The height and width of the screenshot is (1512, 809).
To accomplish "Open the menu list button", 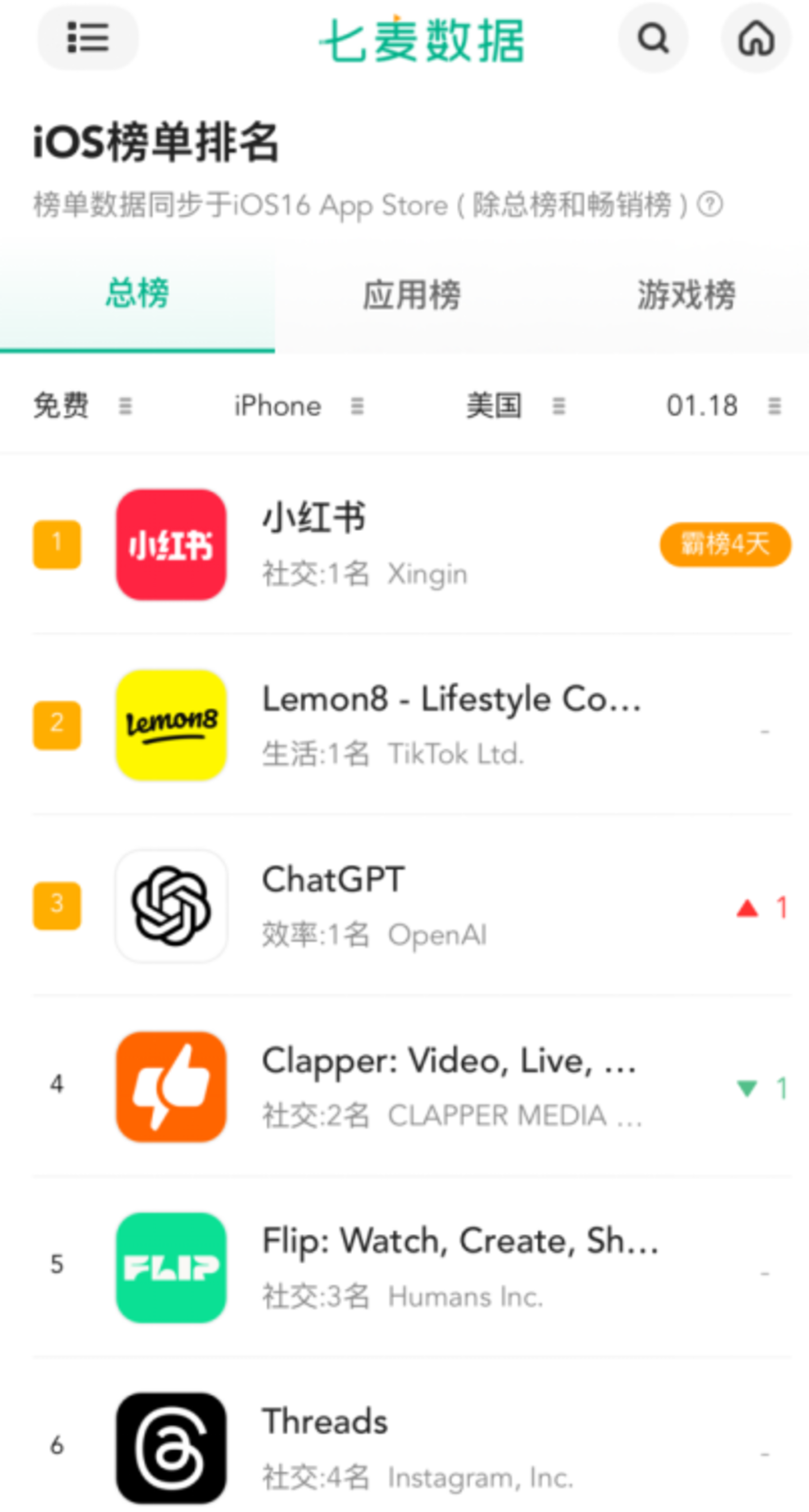I will coord(88,38).
